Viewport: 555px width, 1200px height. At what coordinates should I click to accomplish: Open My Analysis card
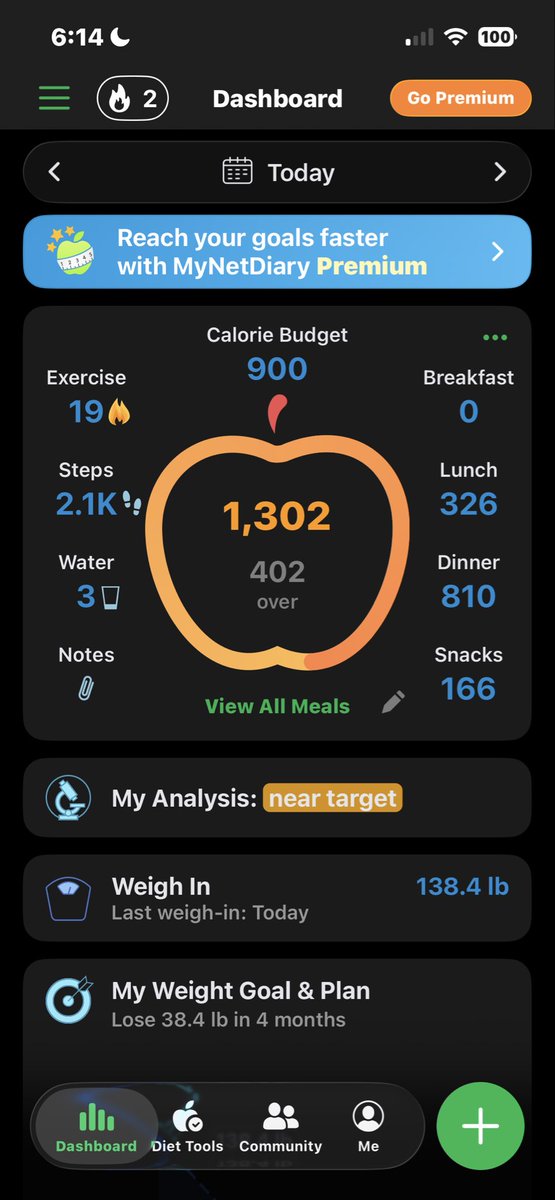[277, 799]
